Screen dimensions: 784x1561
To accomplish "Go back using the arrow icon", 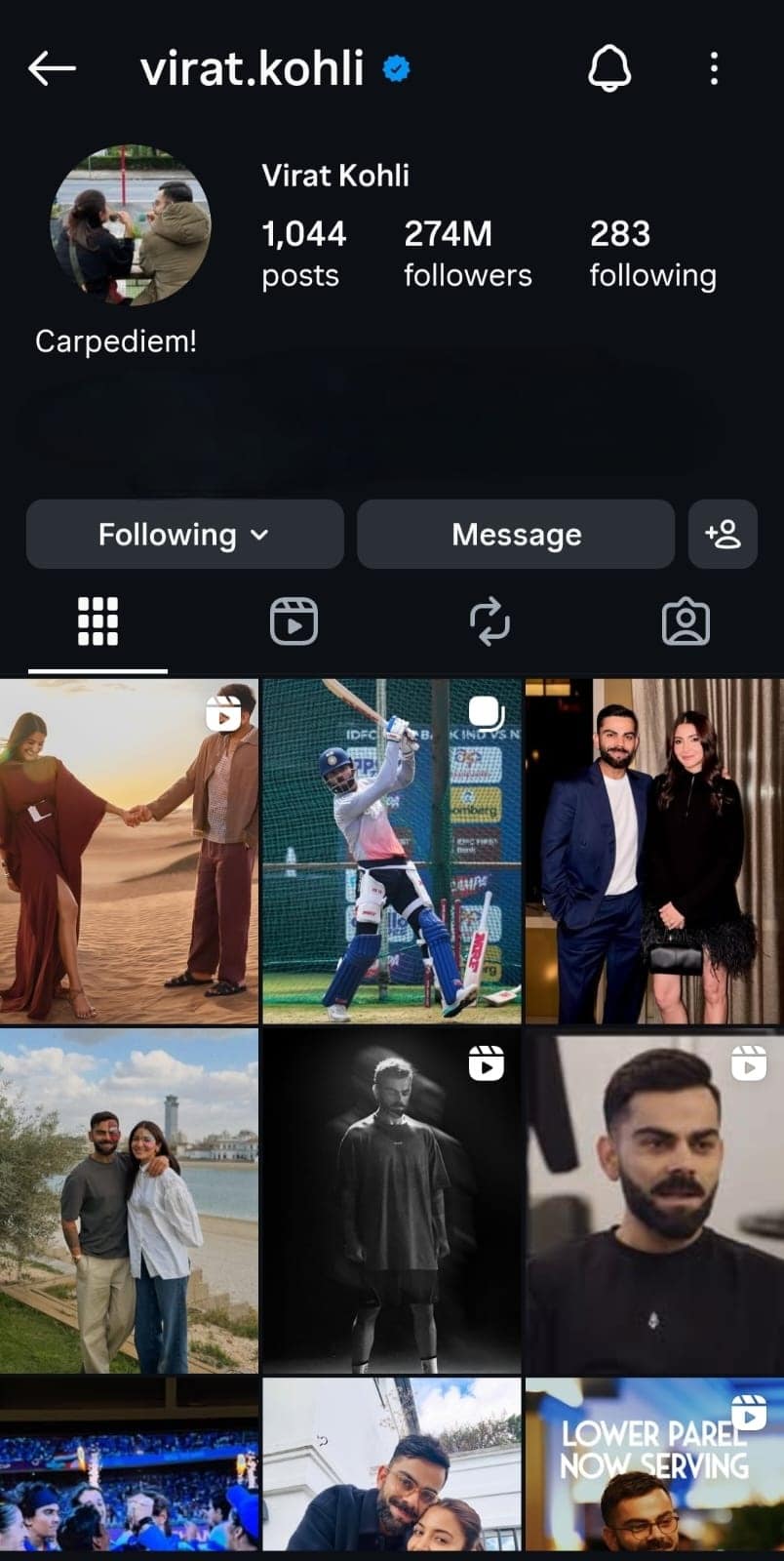I will click(52, 68).
